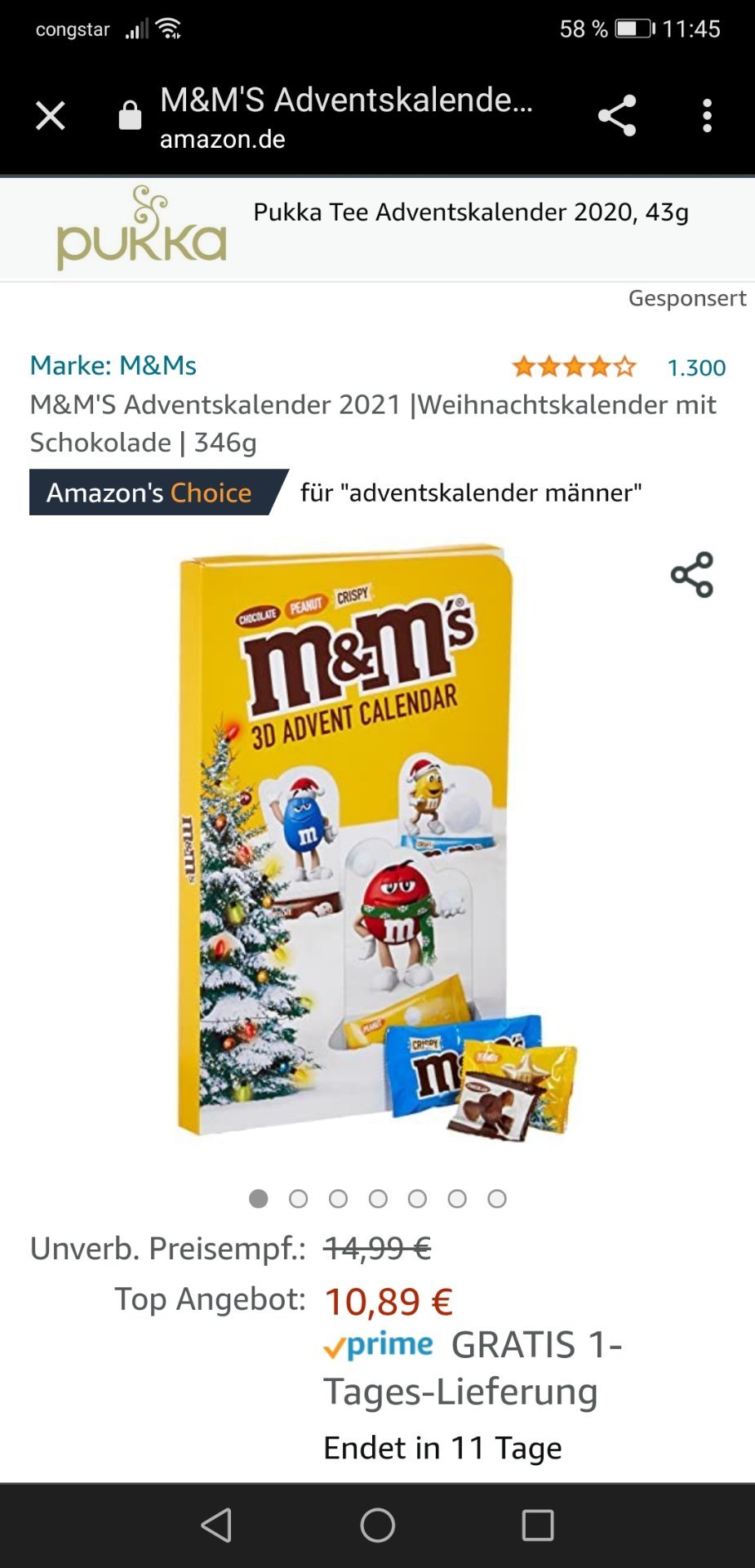Viewport: 755px width, 1568px height.
Task: Open the sponsored Pukka Tee Adventskalender ad
Action: click(377, 230)
